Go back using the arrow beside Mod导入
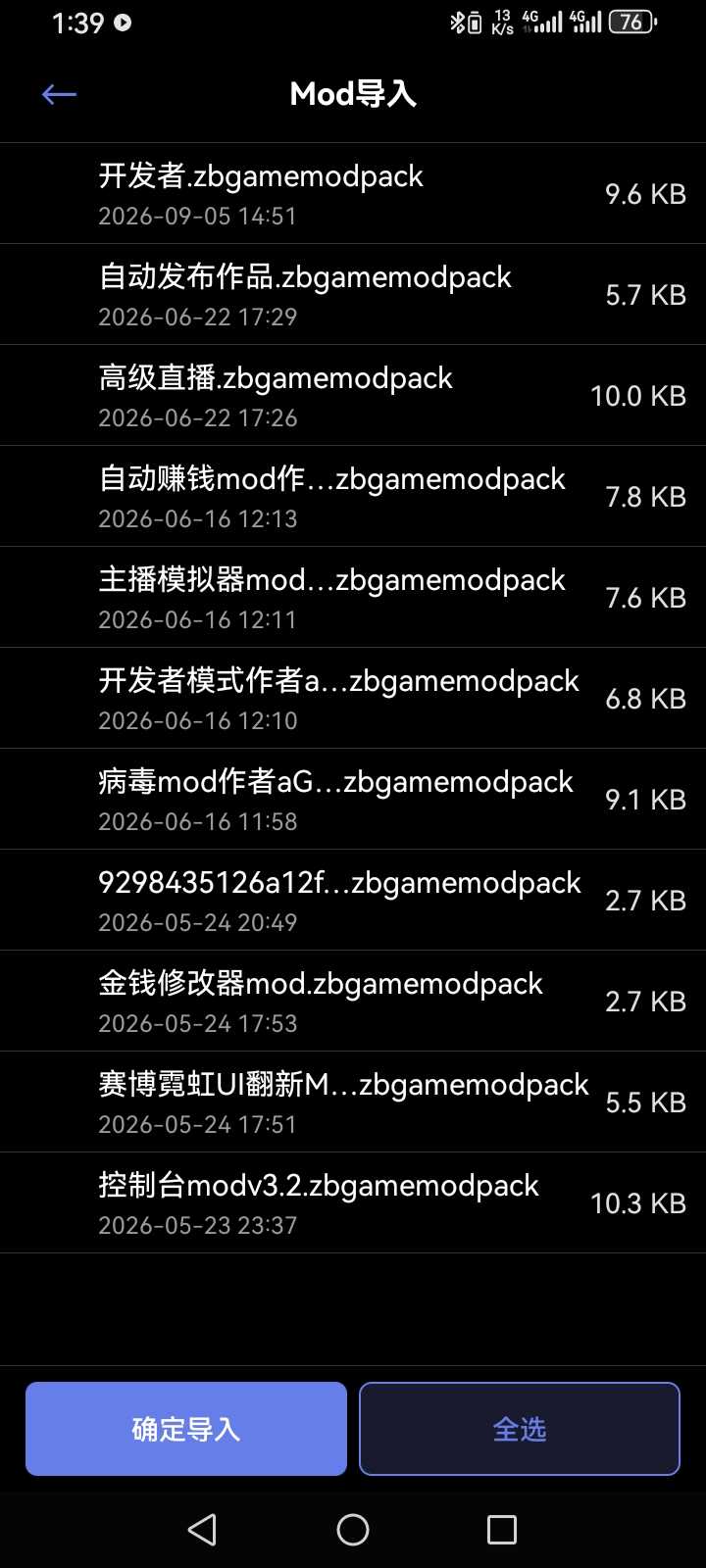706x1568 pixels. click(x=59, y=94)
